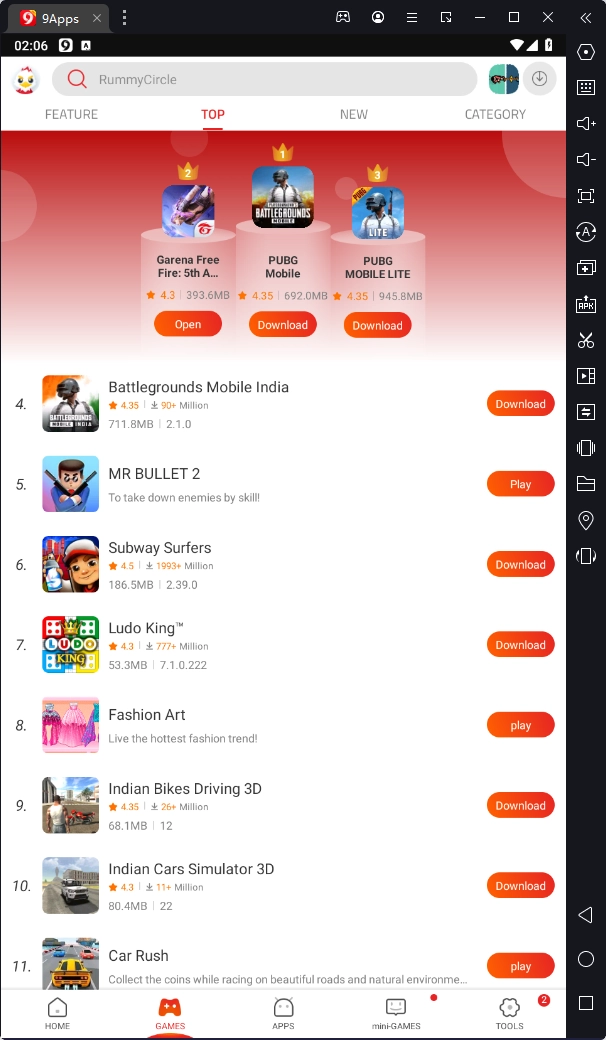This screenshot has width=606, height=1040.
Task: Switch to the CATEGORY tab
Action: pyautogui.click(x=495, y=114)
